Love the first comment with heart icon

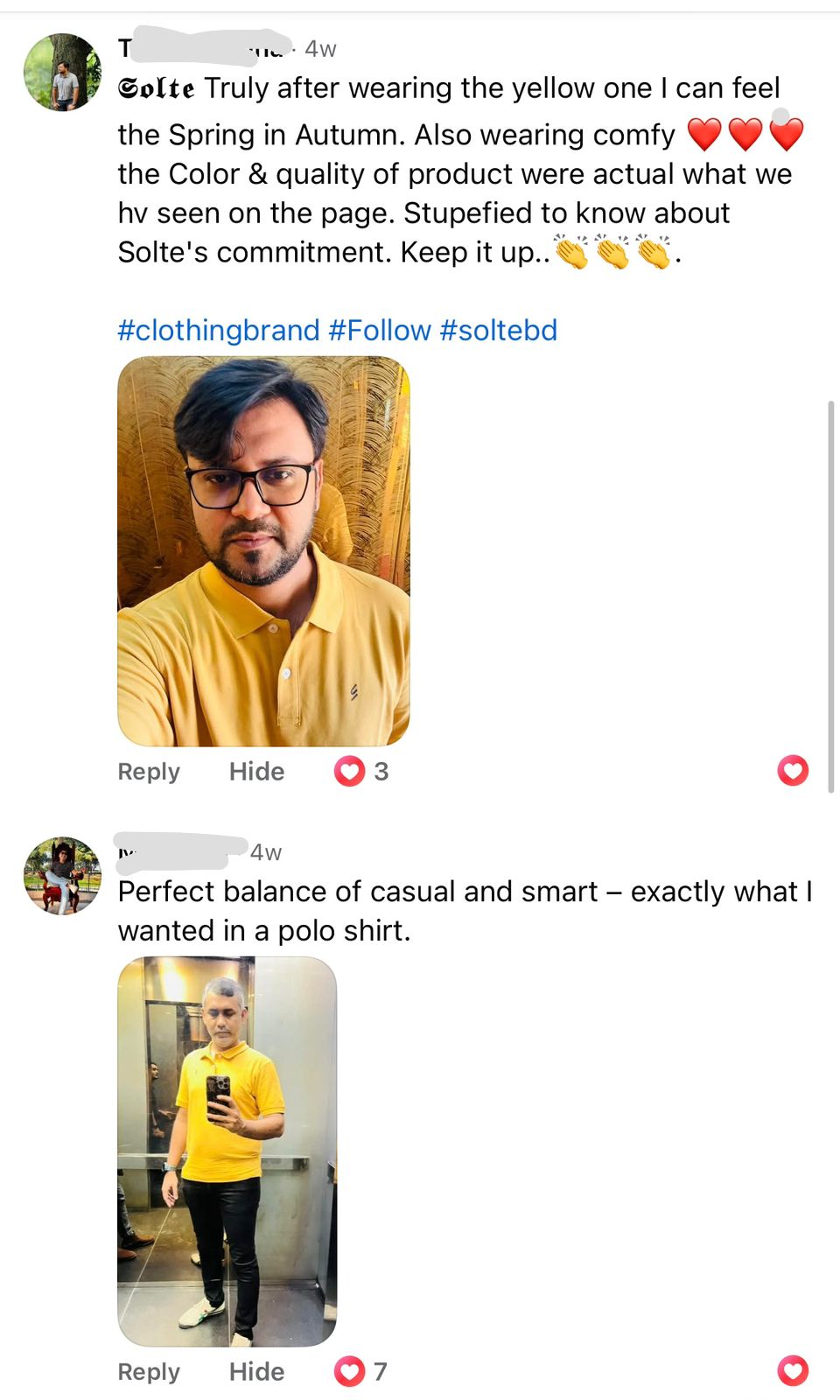tap(793, 771)
